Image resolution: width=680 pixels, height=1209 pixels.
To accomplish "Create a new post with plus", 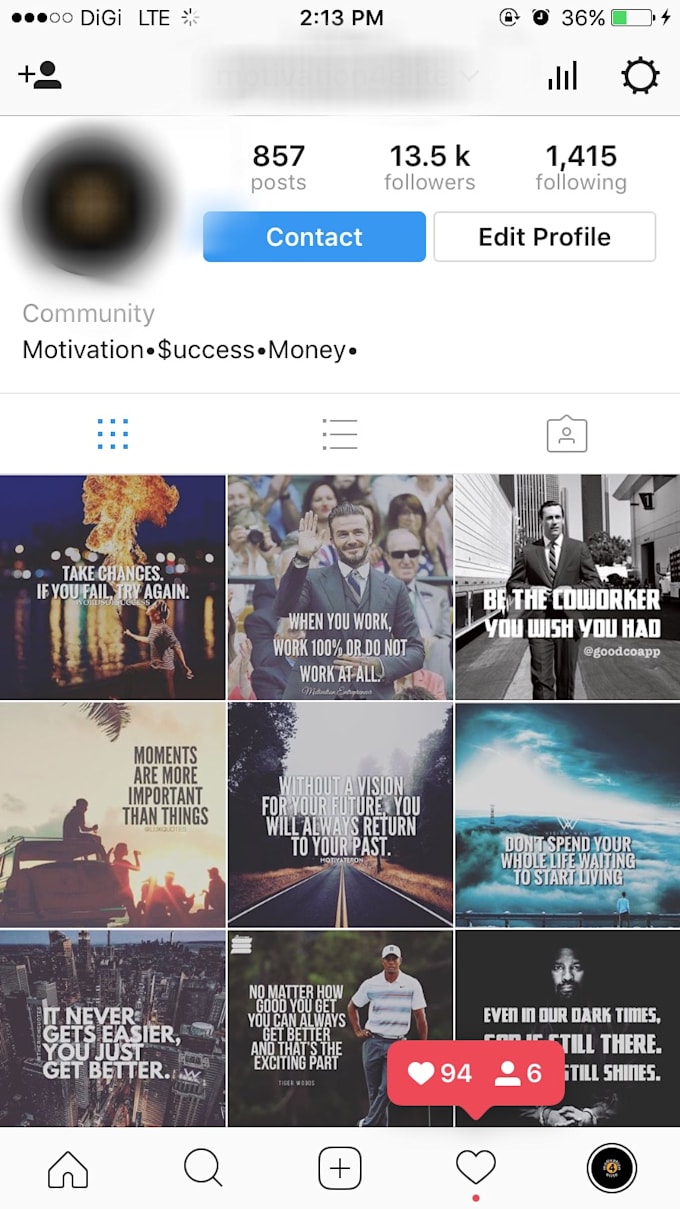I will (x=340, y=1168).
